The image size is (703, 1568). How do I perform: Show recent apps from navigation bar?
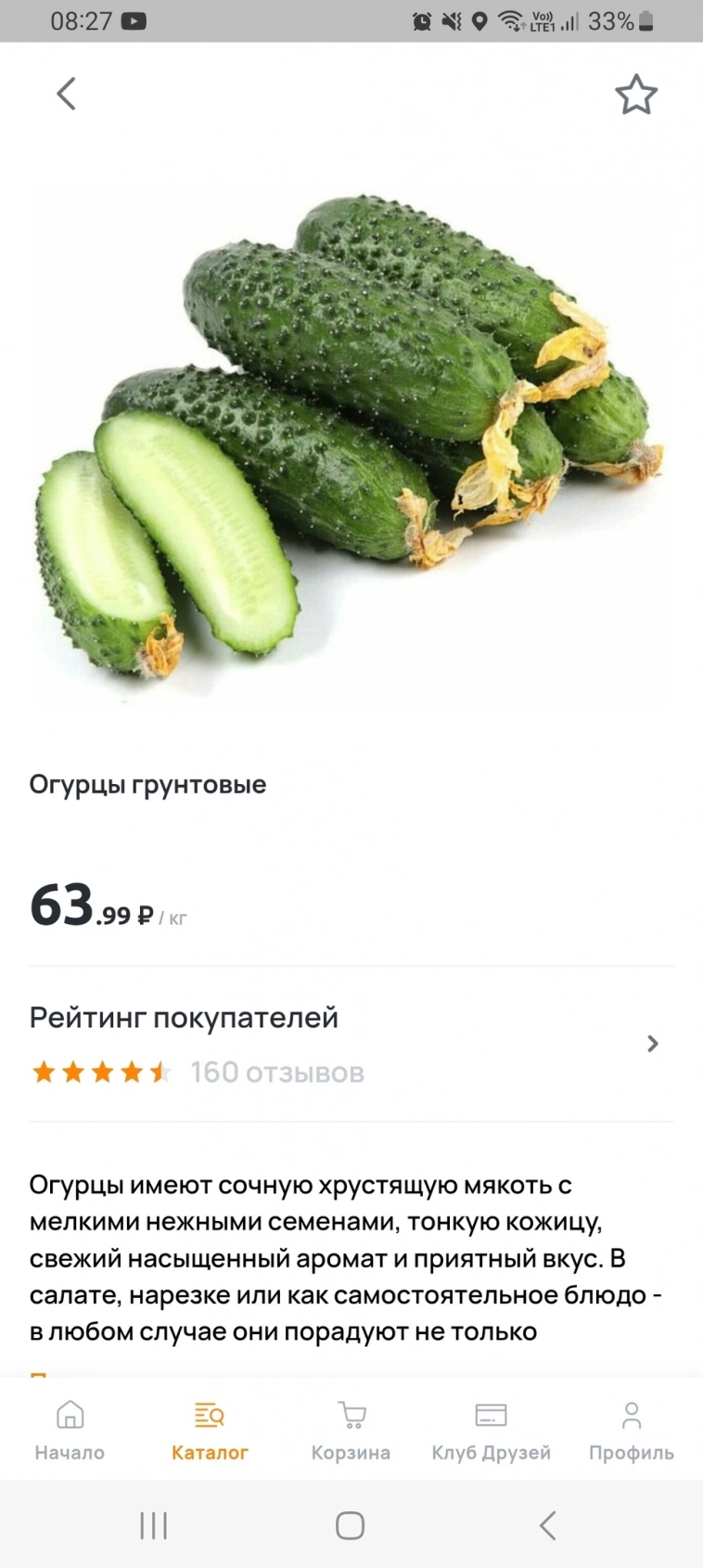click(x=153, y=1525)
